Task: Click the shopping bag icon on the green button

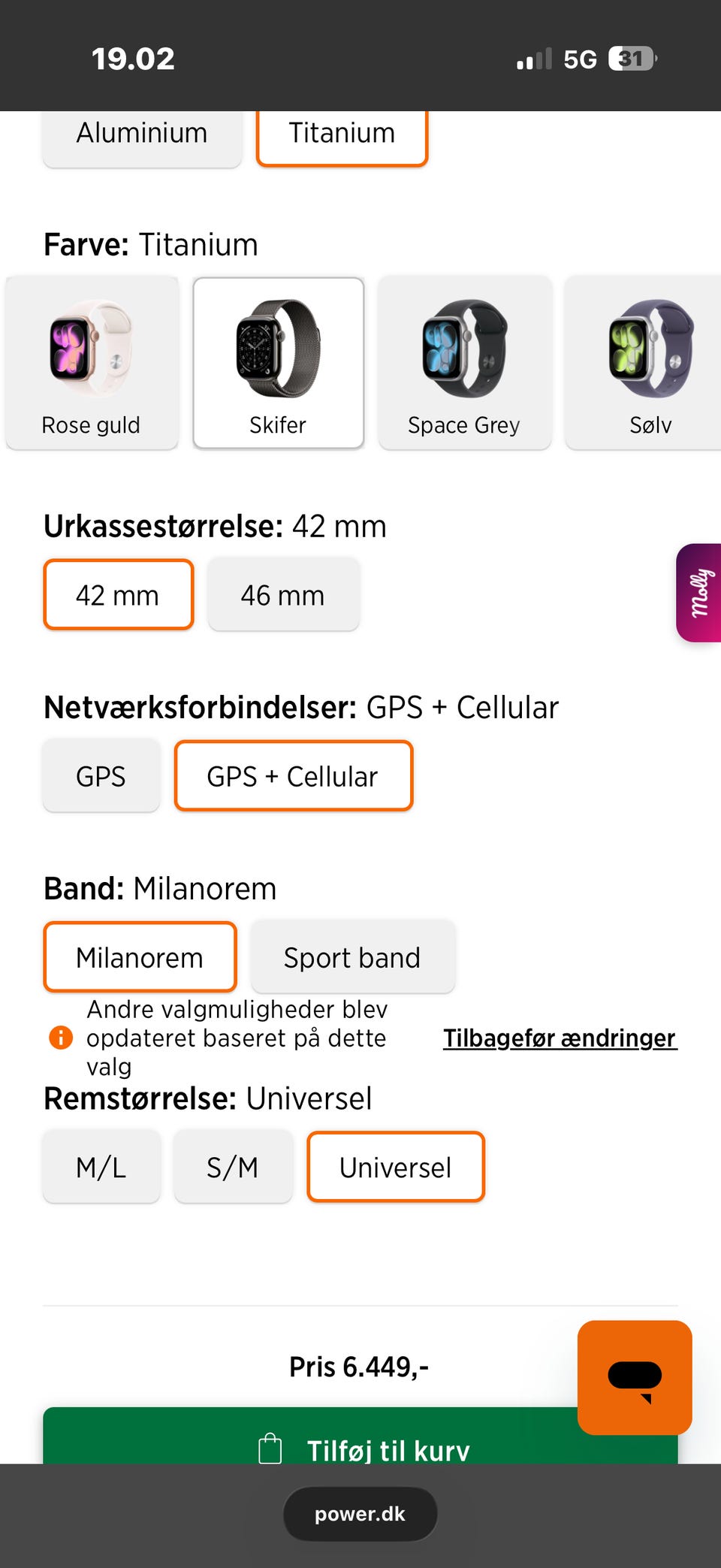Action: pos(269,1448)
